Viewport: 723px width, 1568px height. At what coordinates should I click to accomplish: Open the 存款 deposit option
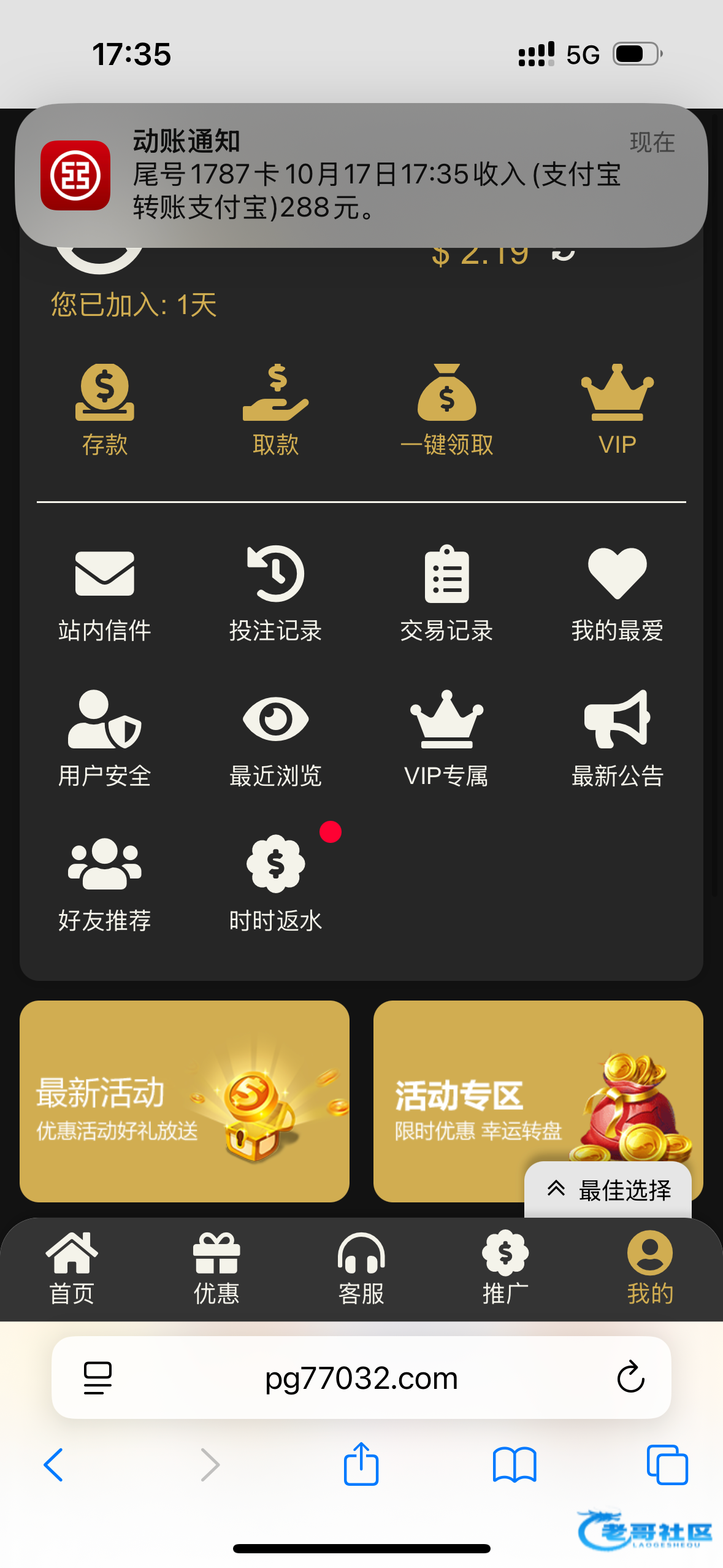(x=104, y=409)
